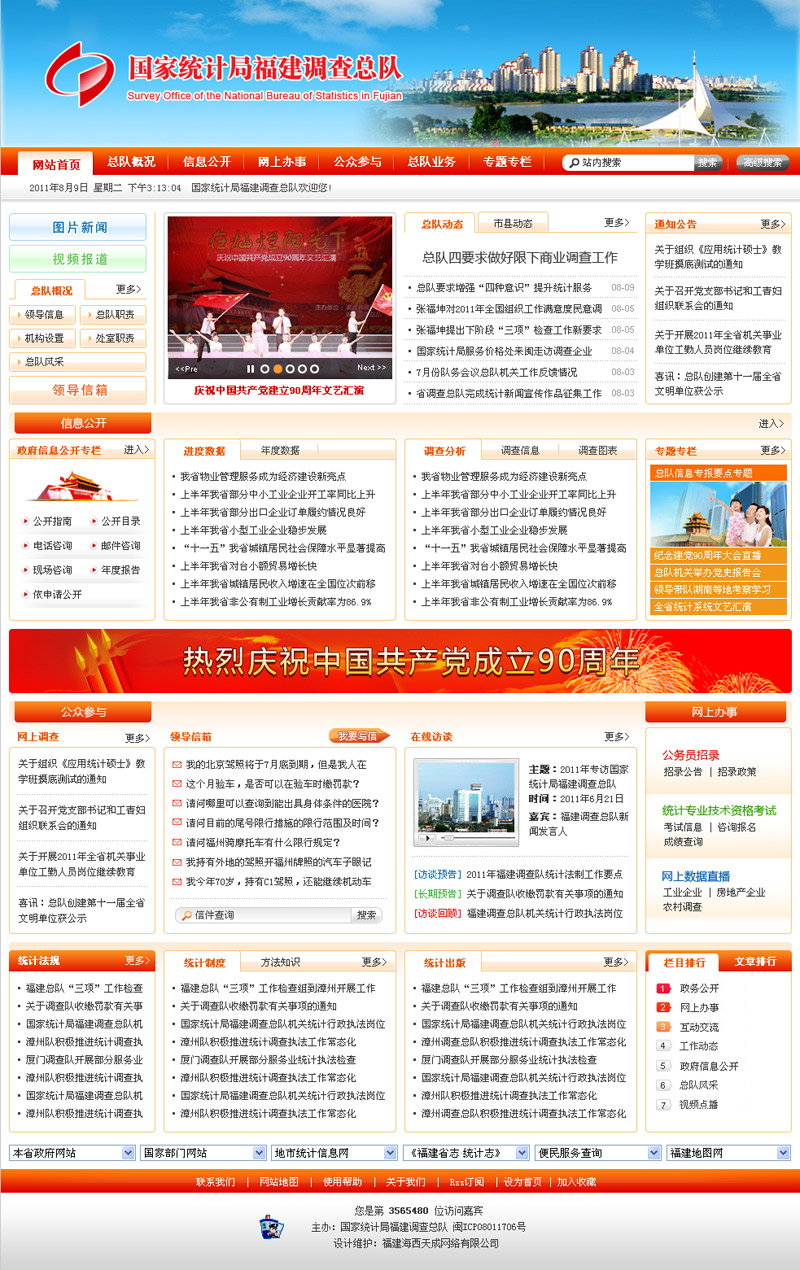
Task: Tap the 我要写信 button
Action: 358,736
